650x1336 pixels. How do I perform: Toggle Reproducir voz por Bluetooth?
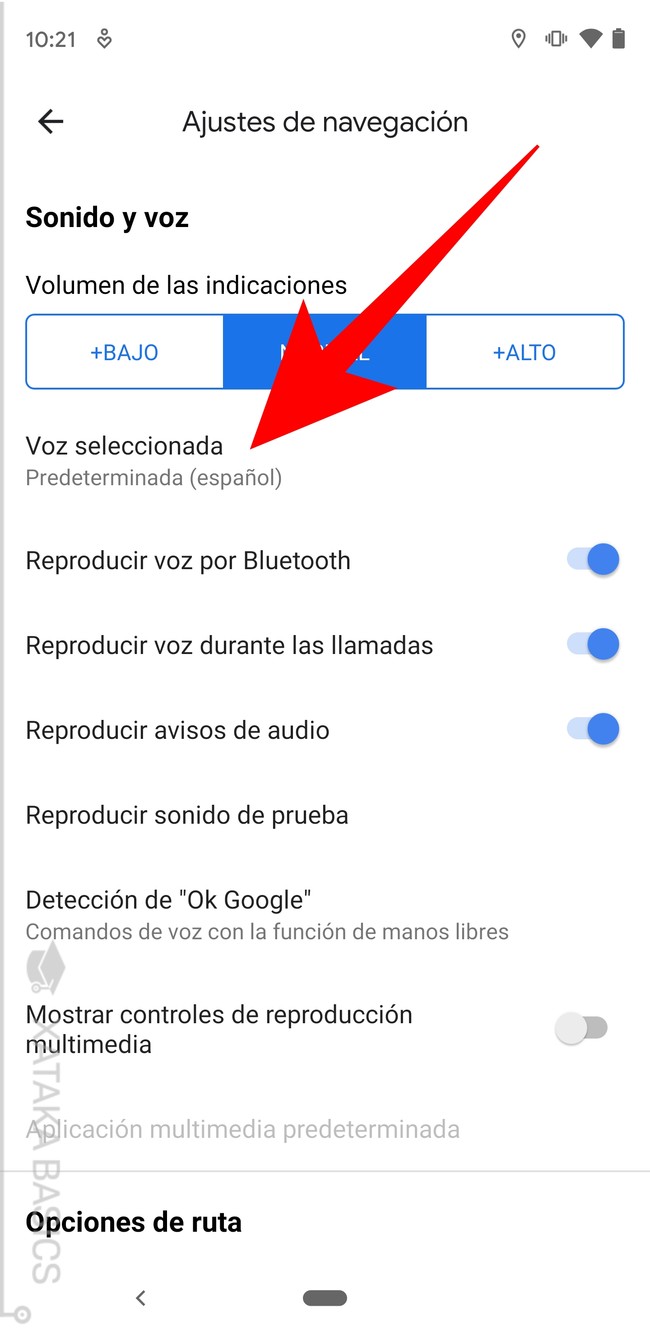tap(594, 560)
